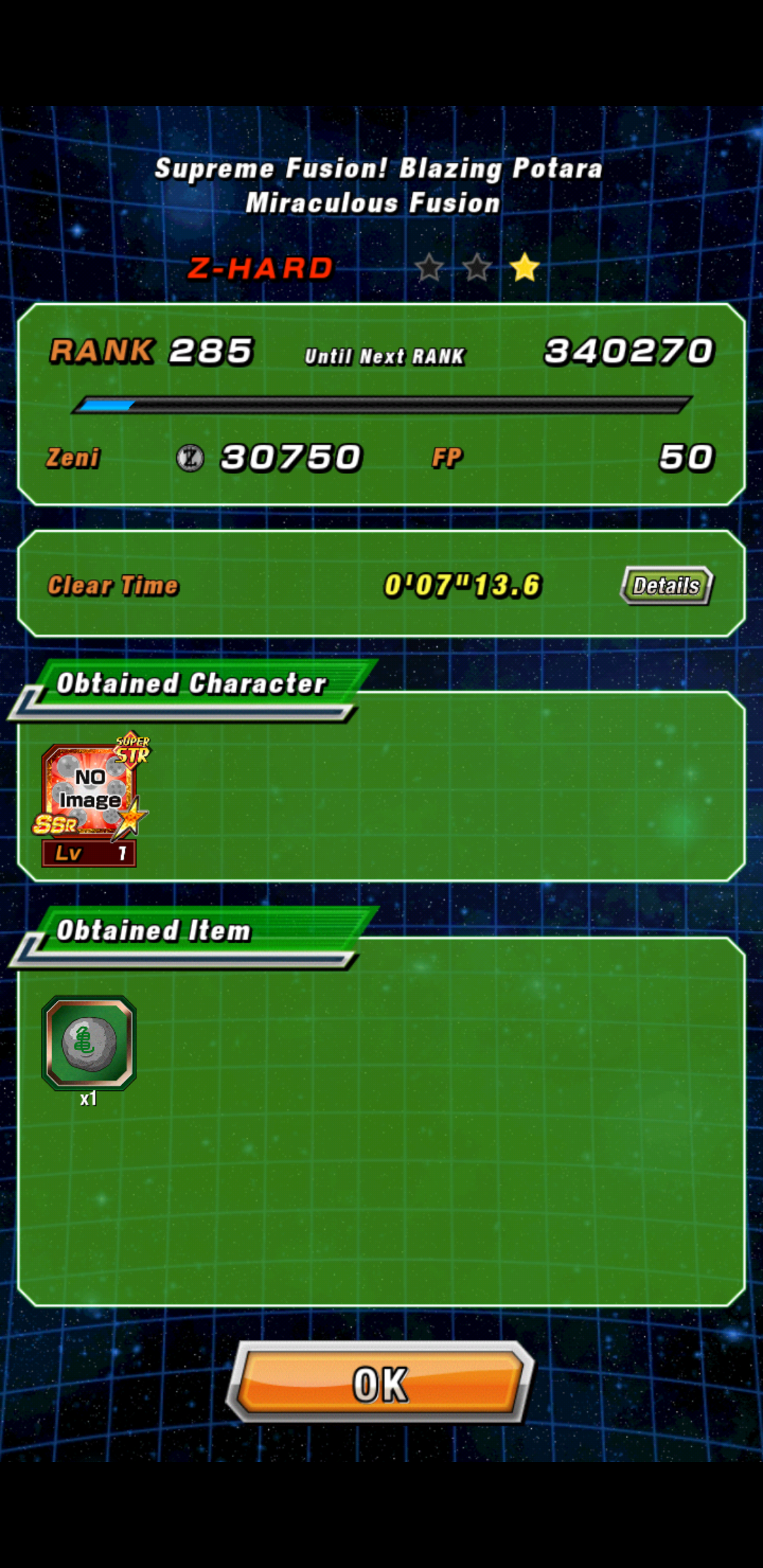
Task: Open the Details of the clear time
Action: 666,586
